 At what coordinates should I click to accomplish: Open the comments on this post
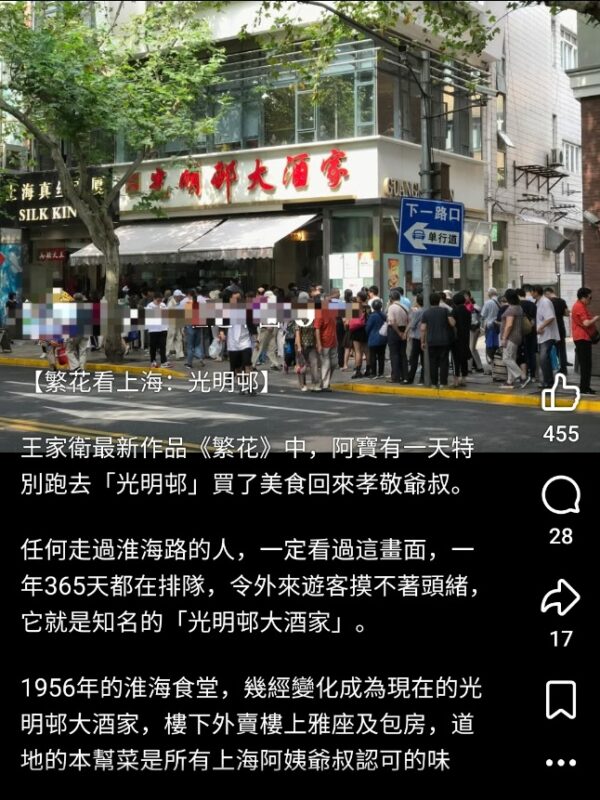(560, 496)
